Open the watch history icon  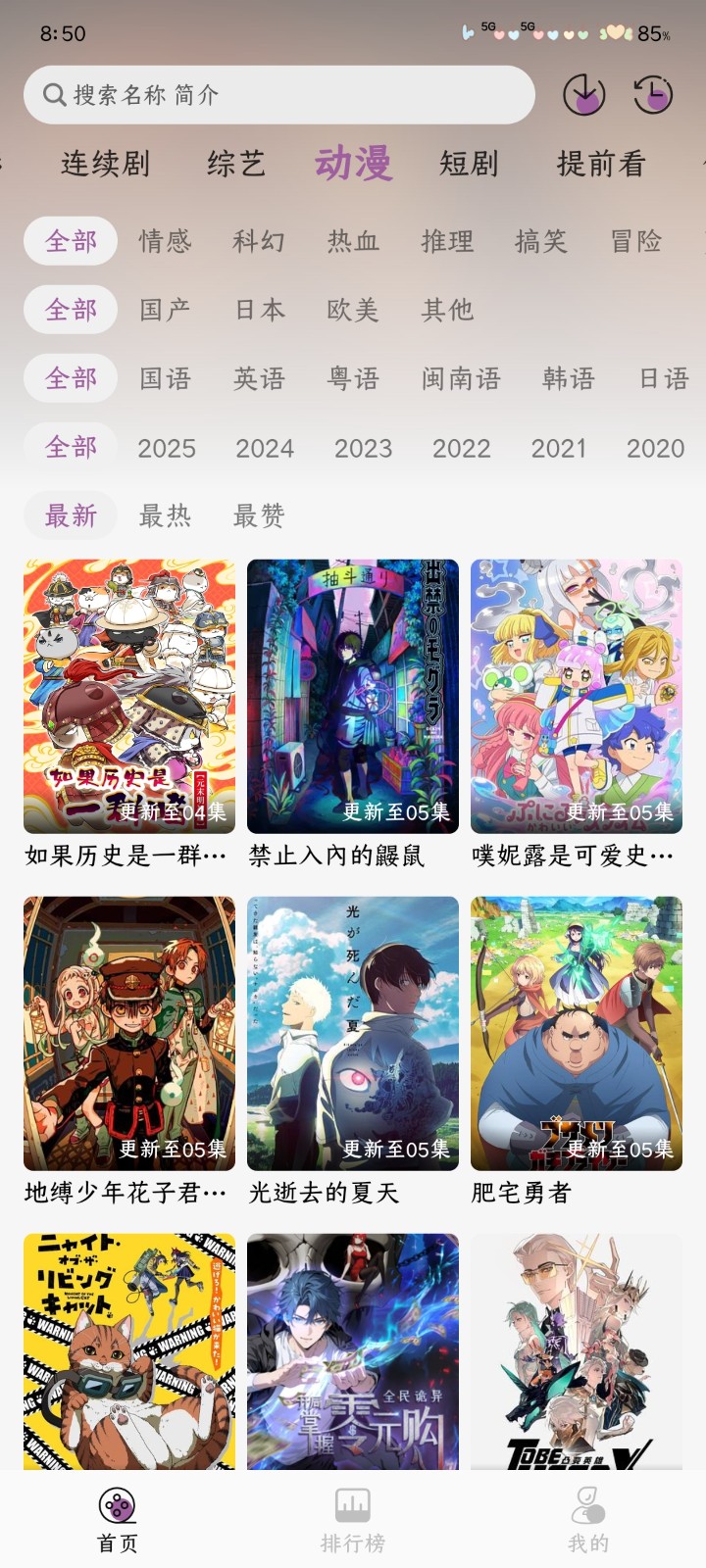pyautogui.click(x=654, y=95)
